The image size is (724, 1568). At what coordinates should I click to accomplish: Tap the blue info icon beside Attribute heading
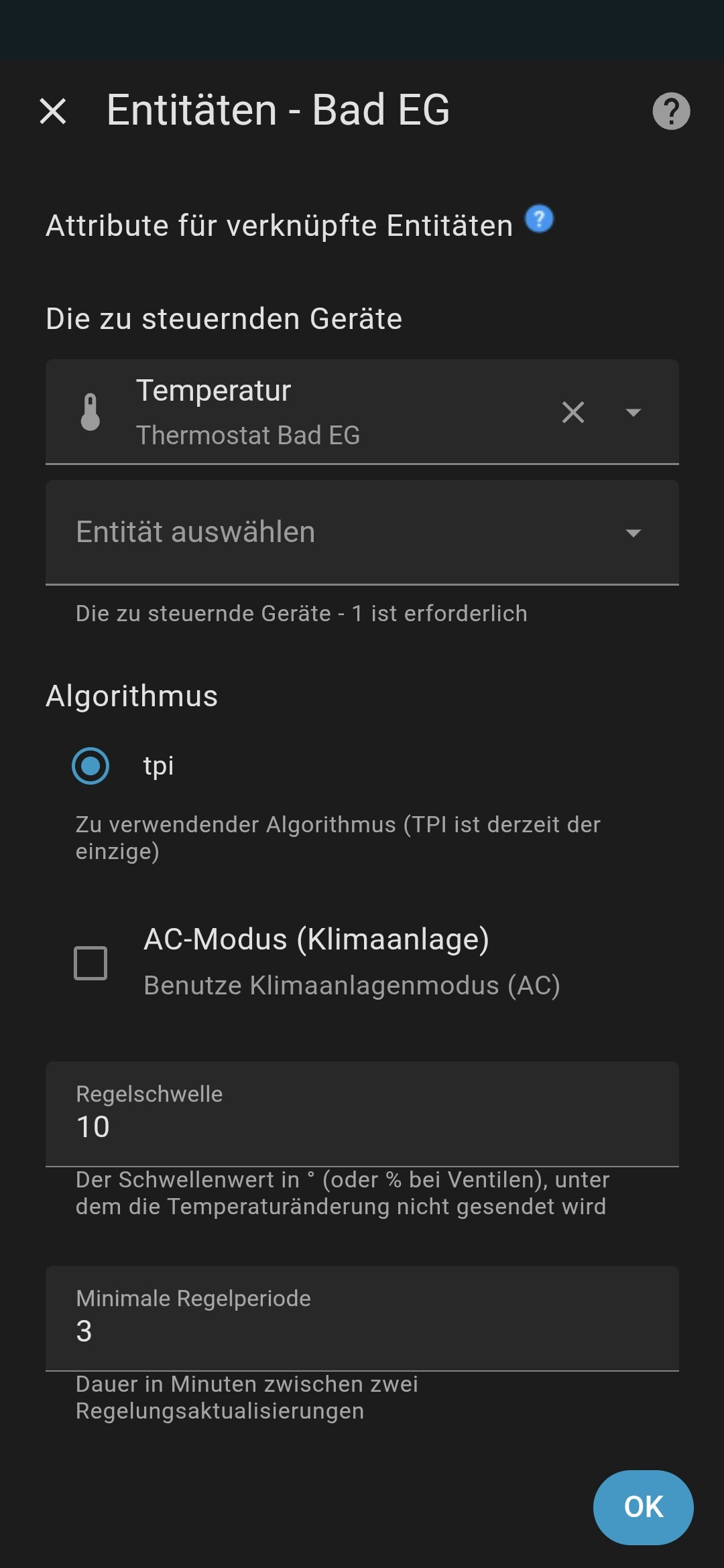tap(539, 219)
